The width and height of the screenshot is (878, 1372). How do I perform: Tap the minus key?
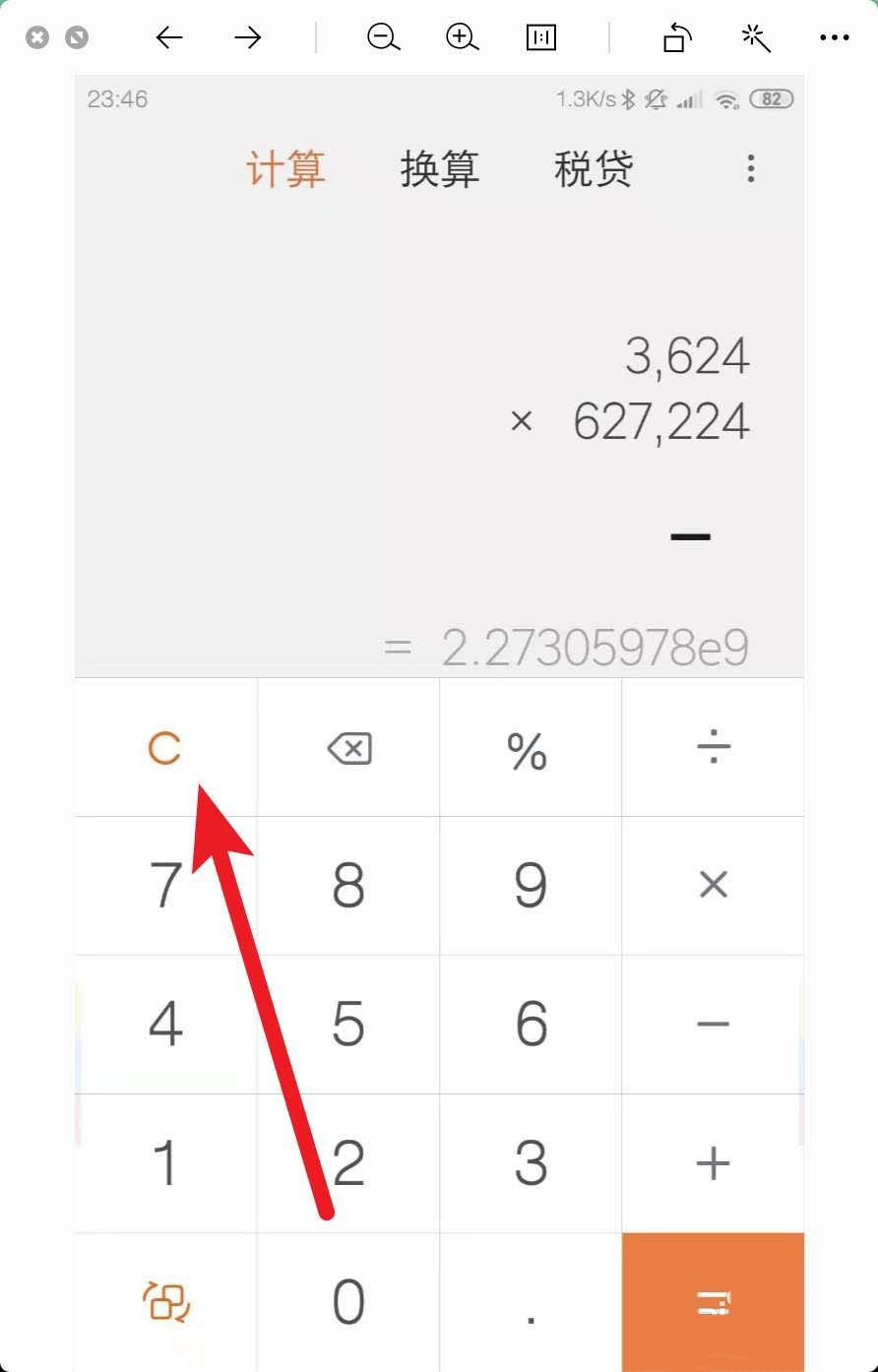713,1025
